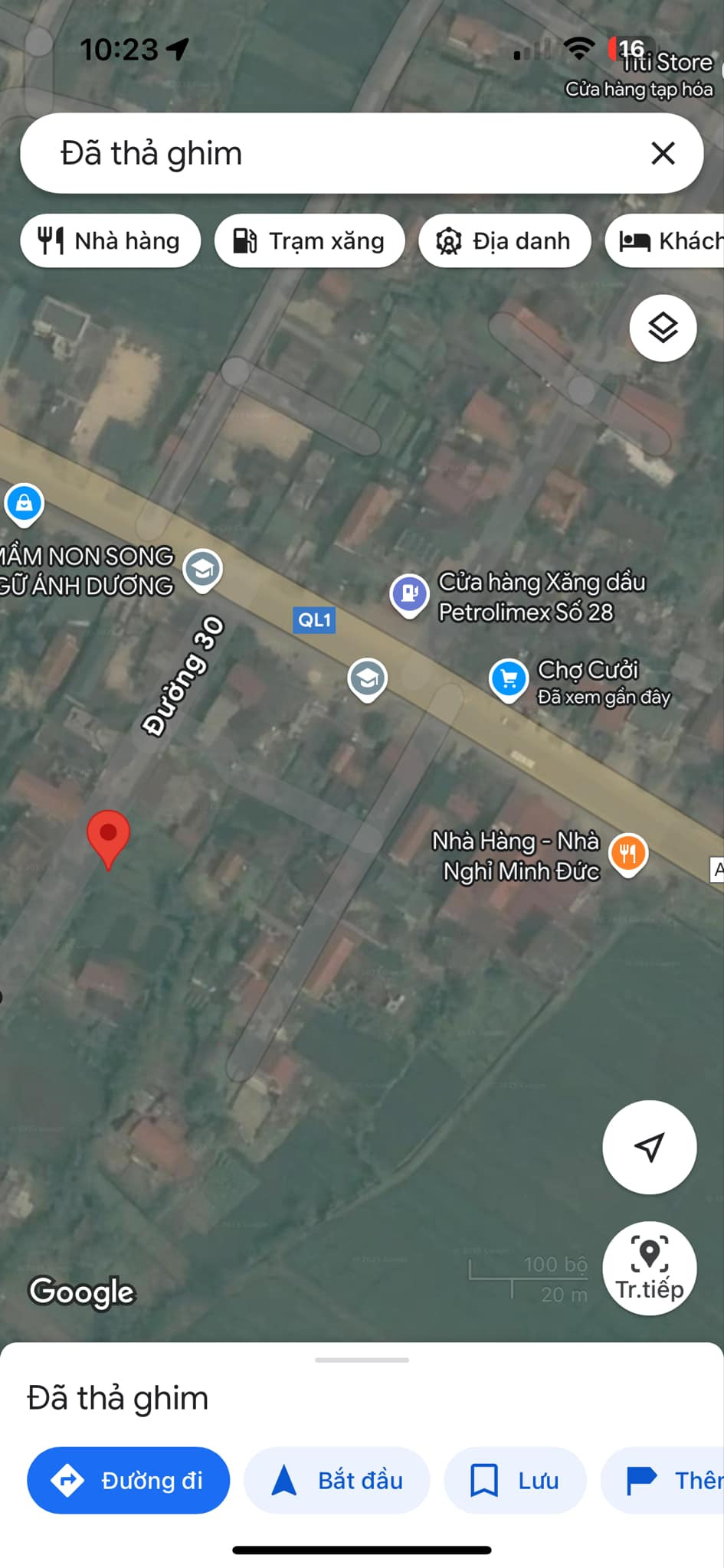The width and height of the screenshot is (724, 1568).
Task: Clear the dropped pin search
Action: 663,153
